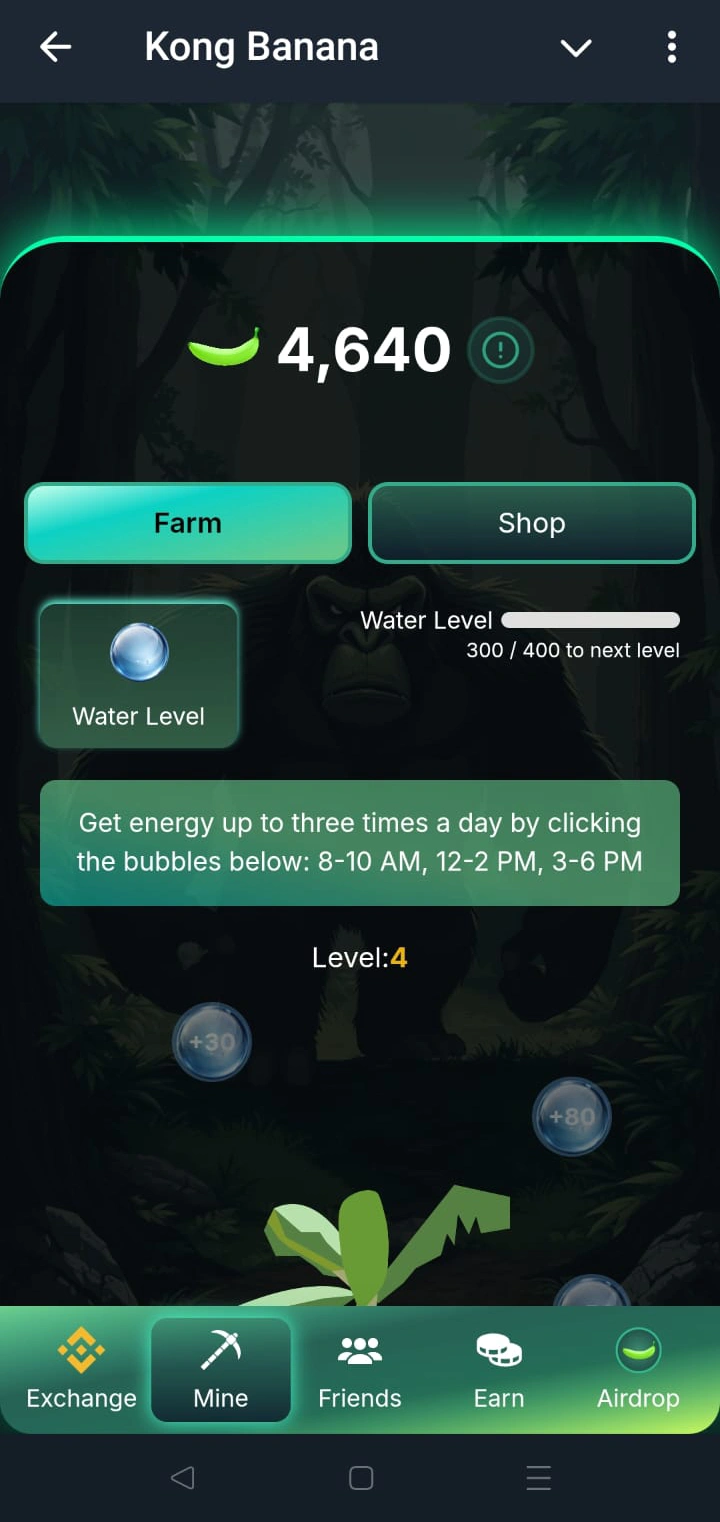Open the Airdrop tab
Image resolution: width=720 pixels, height=1522 pixels.
tap(638, 1370)
